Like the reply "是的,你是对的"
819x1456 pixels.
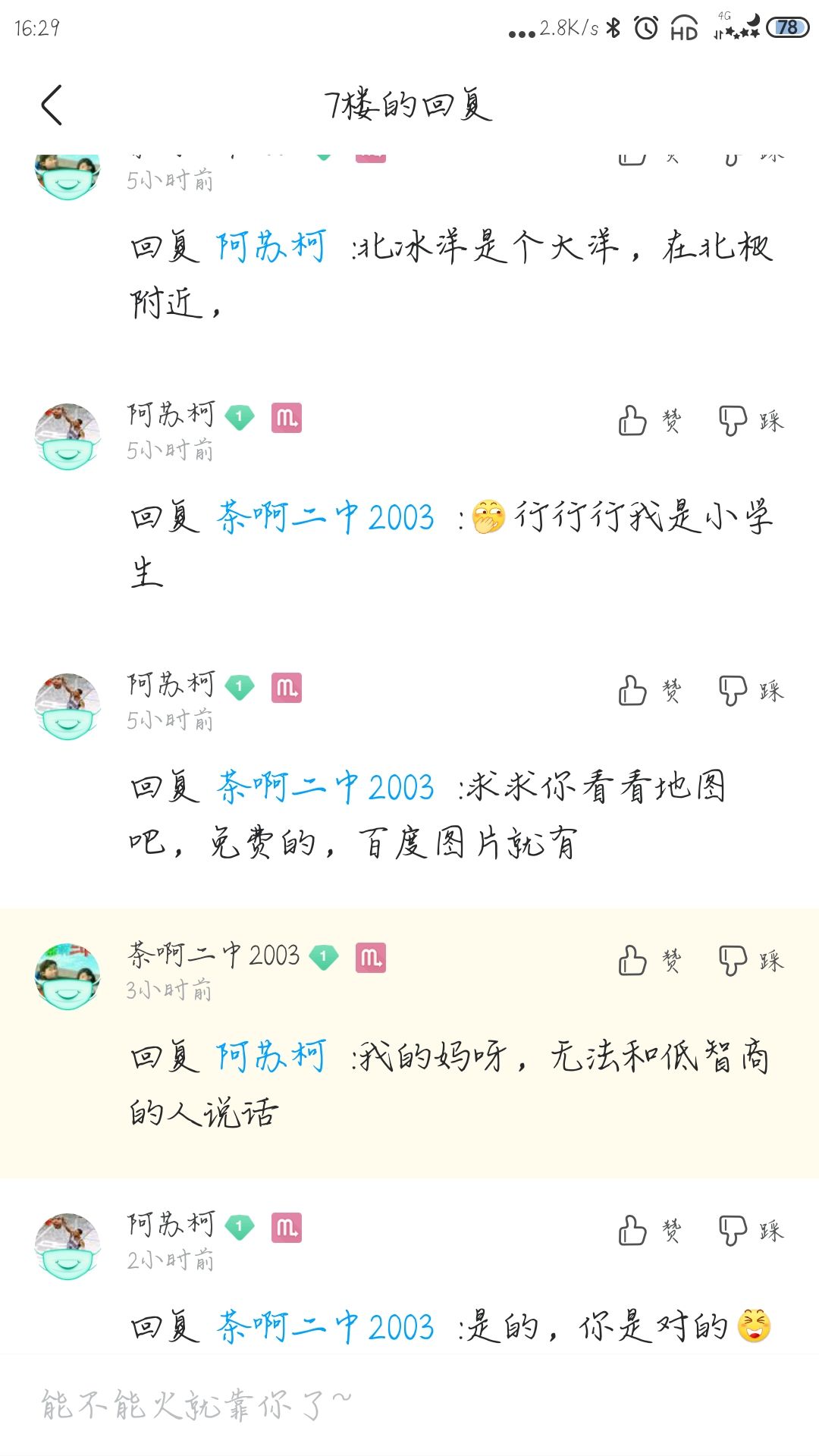point(649,1231)
